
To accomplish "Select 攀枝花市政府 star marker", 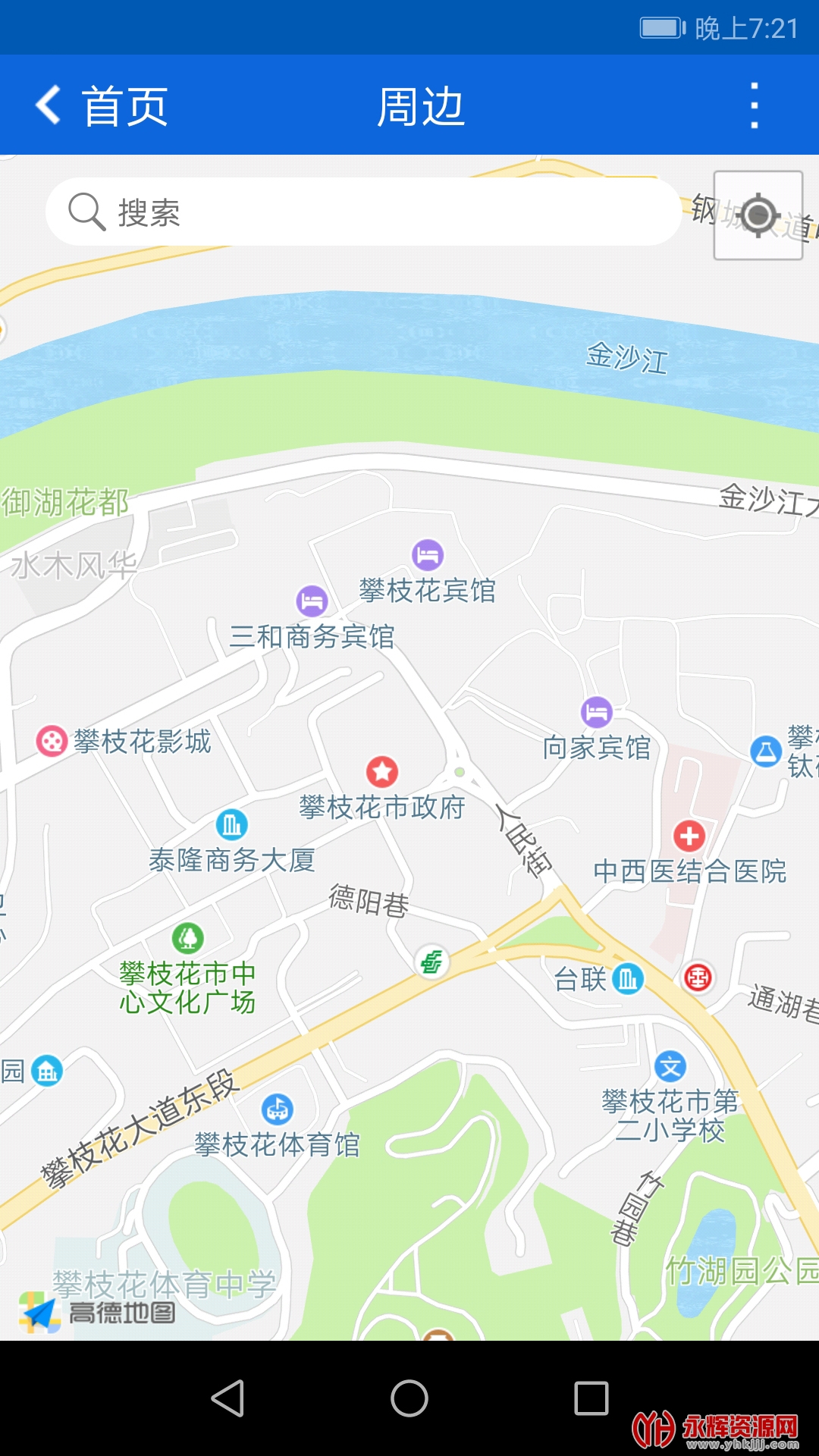I will pos(382,772).
